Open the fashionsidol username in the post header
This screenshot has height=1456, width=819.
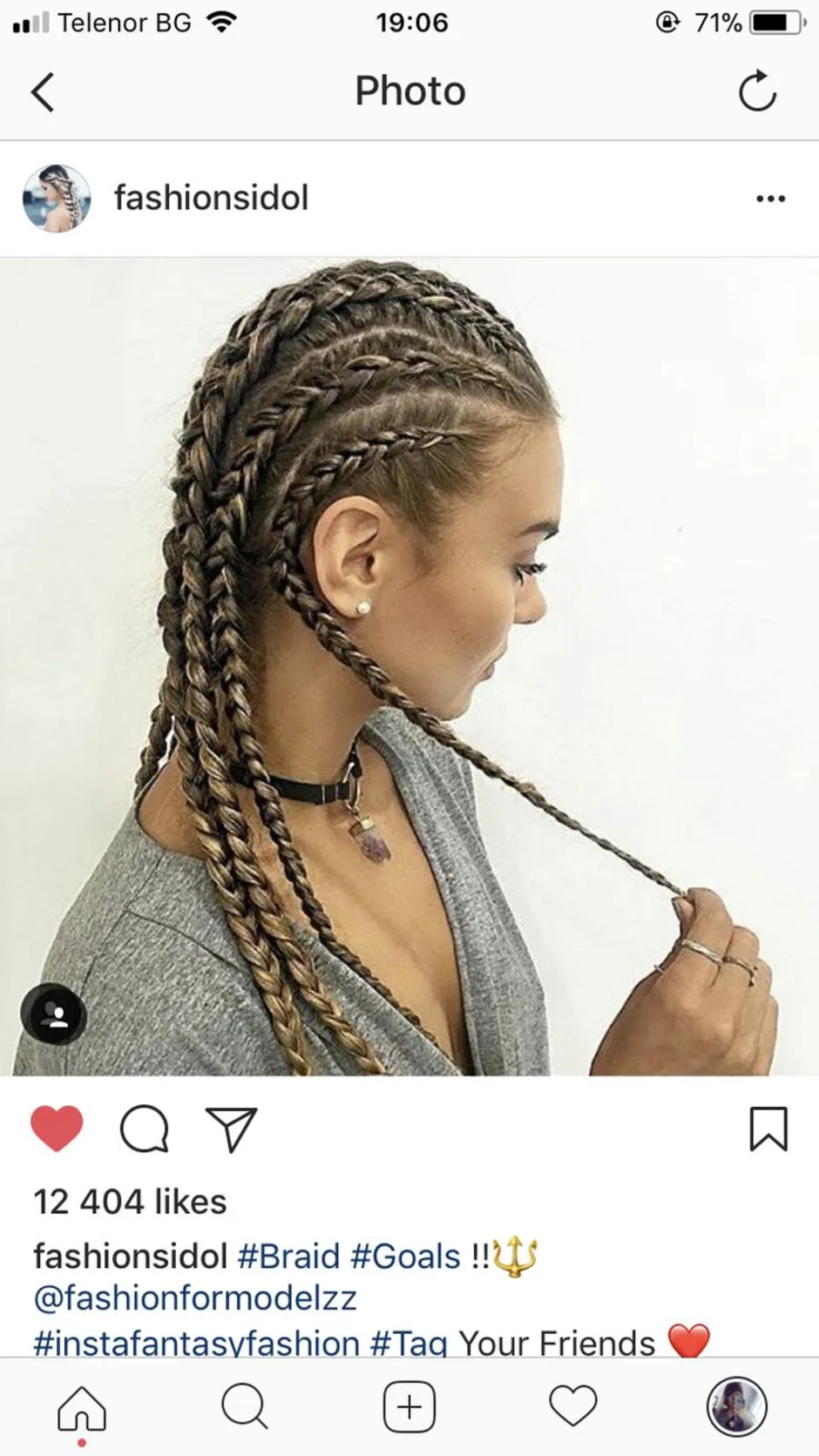point(211,198)
